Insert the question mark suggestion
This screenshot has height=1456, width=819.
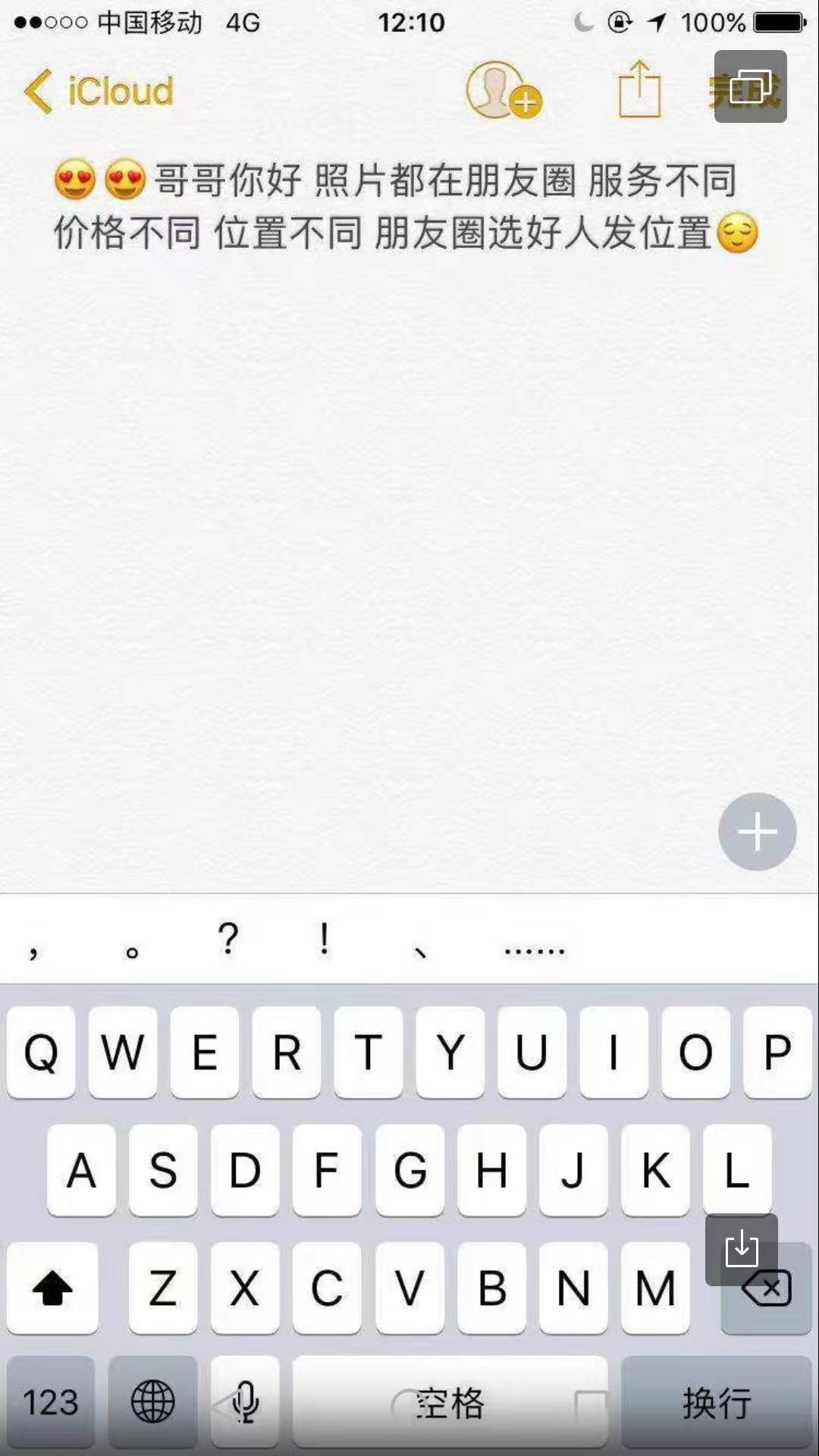(227, 940)
